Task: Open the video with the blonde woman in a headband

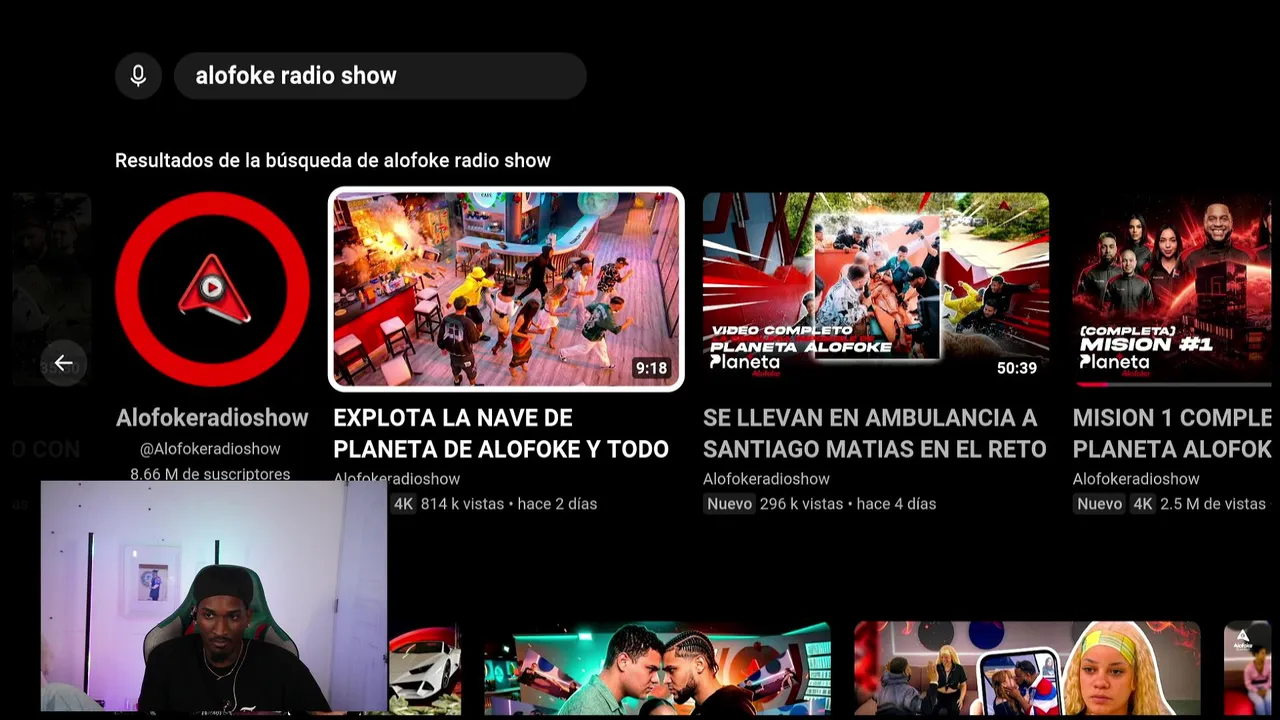Action: 1027,668
